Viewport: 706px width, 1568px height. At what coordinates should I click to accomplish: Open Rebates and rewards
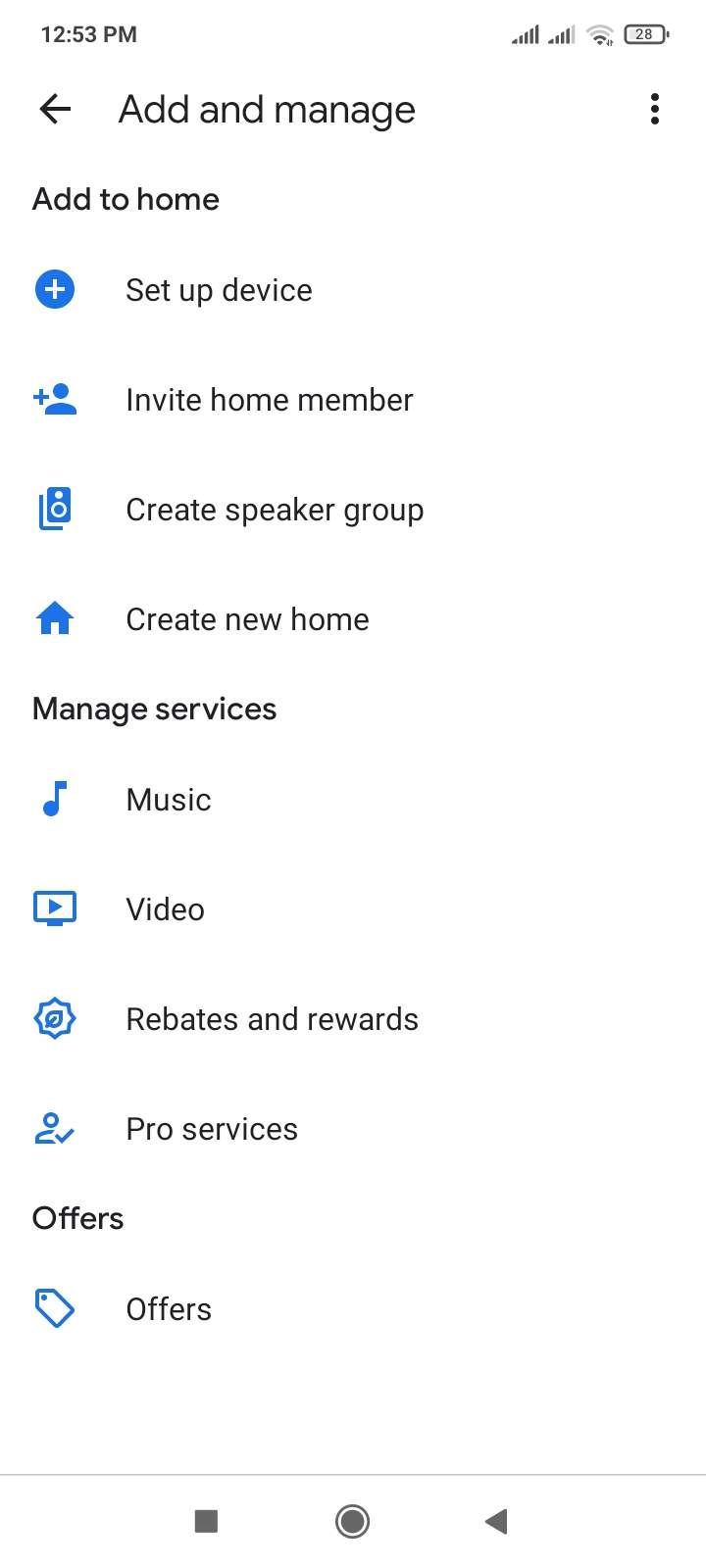353,1019
